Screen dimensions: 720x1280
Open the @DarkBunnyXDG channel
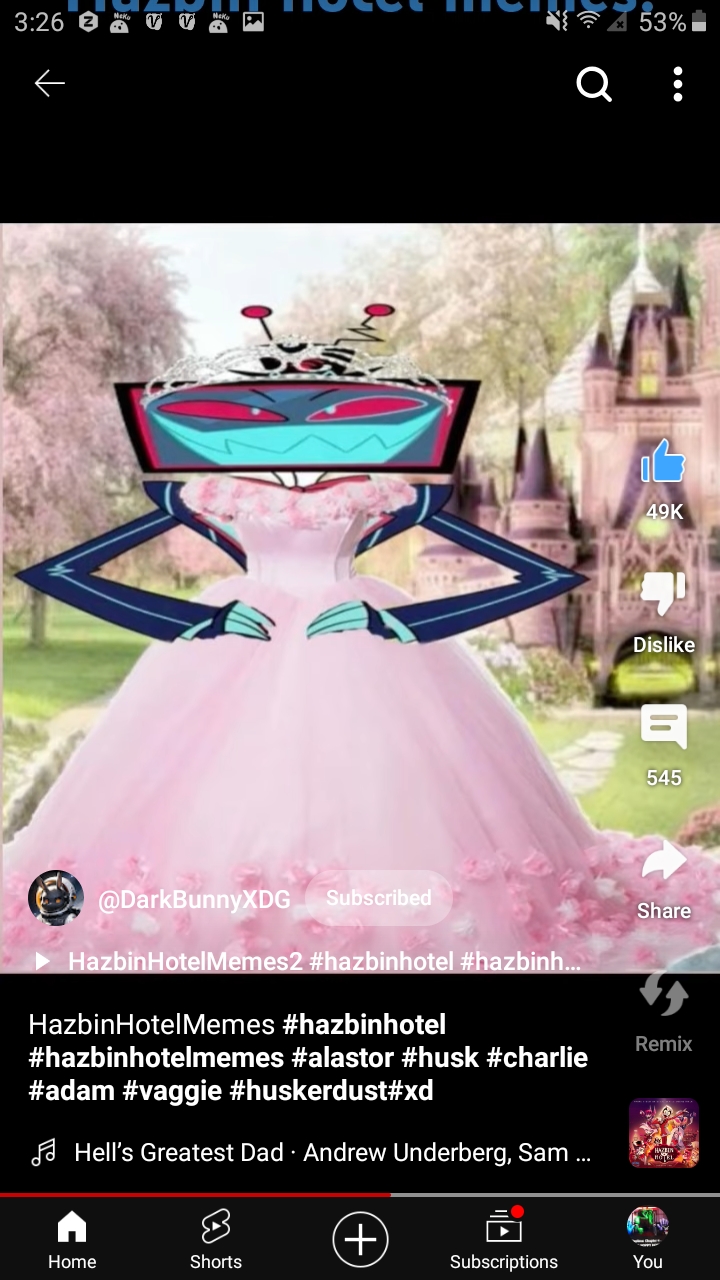pyautogui.click(x=194, y=899)
